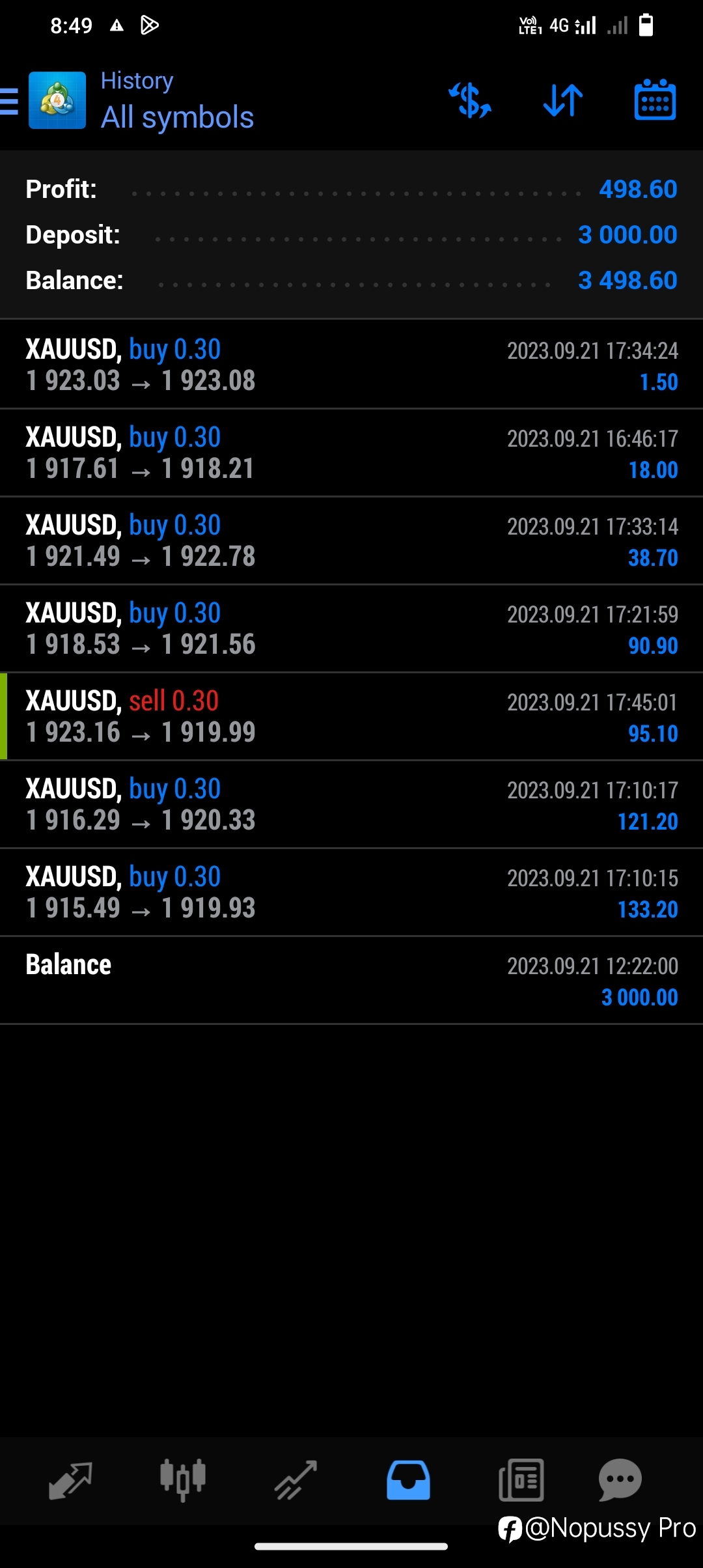The width and height of the screenshot is (703, 1568).
Task: Open the side drawer menu
Action: pos(9,102)
